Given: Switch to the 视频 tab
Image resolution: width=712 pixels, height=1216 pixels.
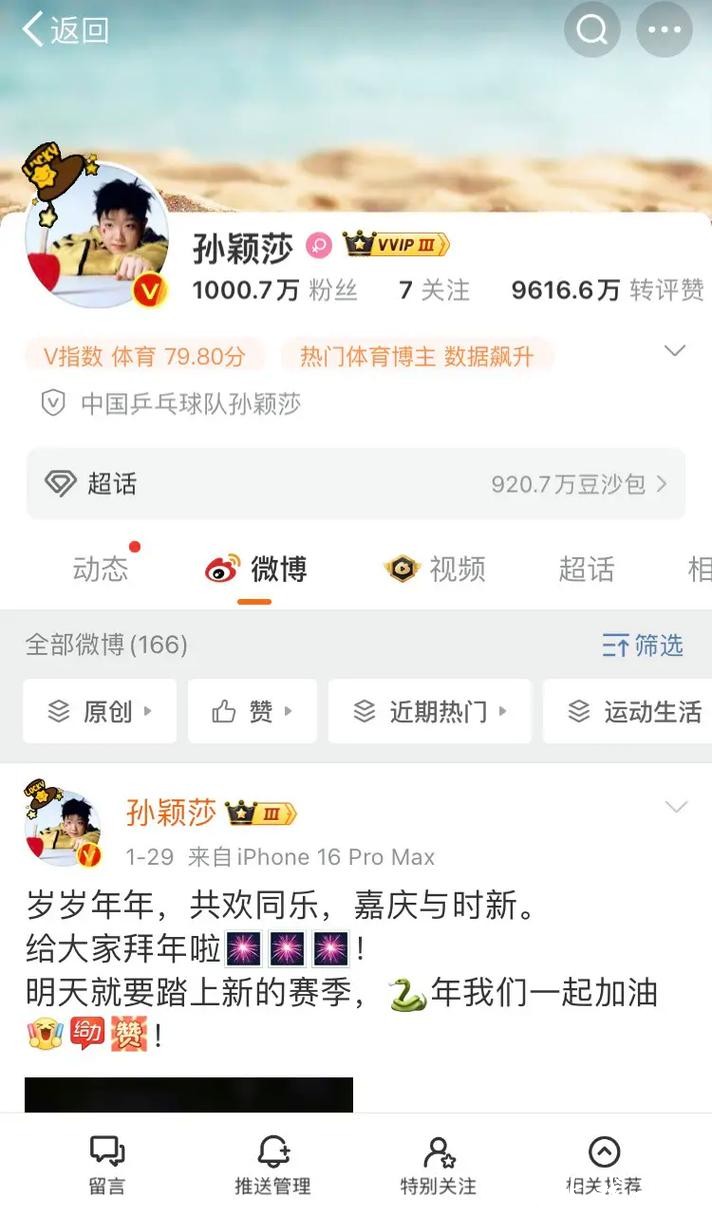Looking at the screenshot, I should (x=437, y=569).
